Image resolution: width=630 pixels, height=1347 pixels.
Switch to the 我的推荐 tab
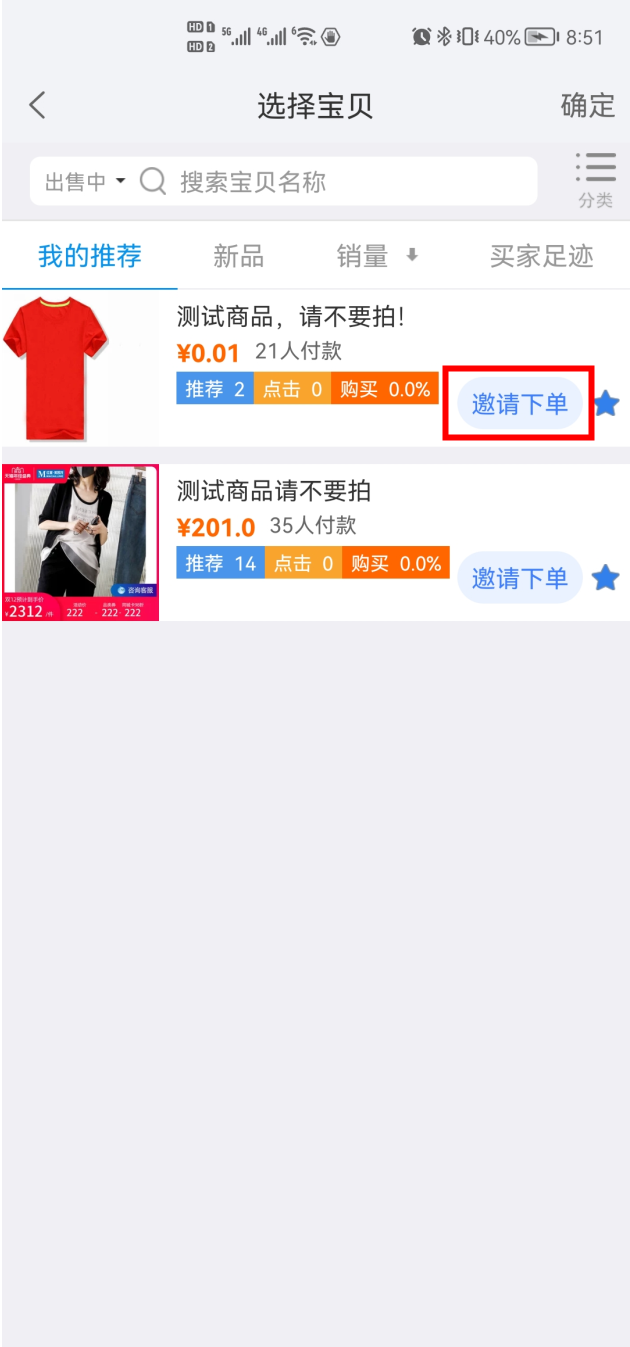point(90,257)
